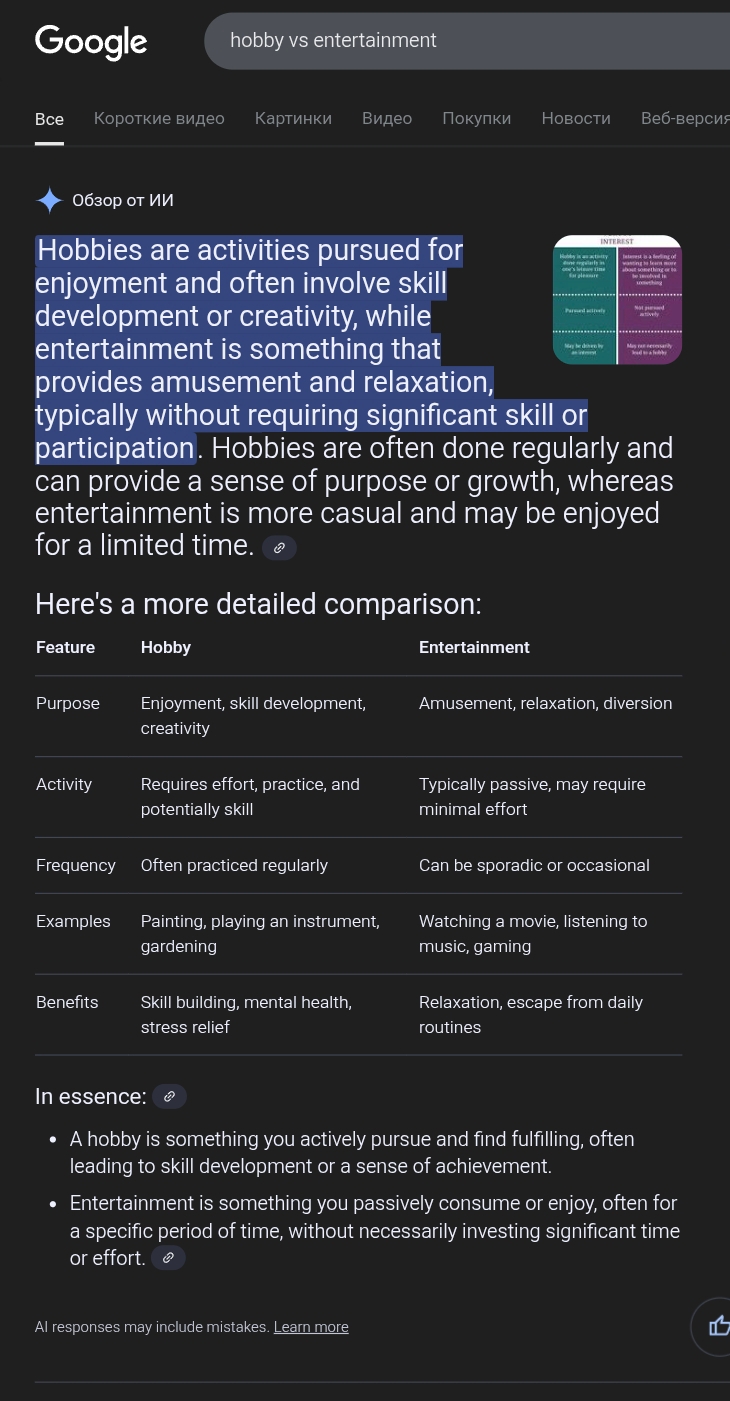Open the hobby vs interest image thumbnail
730x1401 pixels.
617,300
